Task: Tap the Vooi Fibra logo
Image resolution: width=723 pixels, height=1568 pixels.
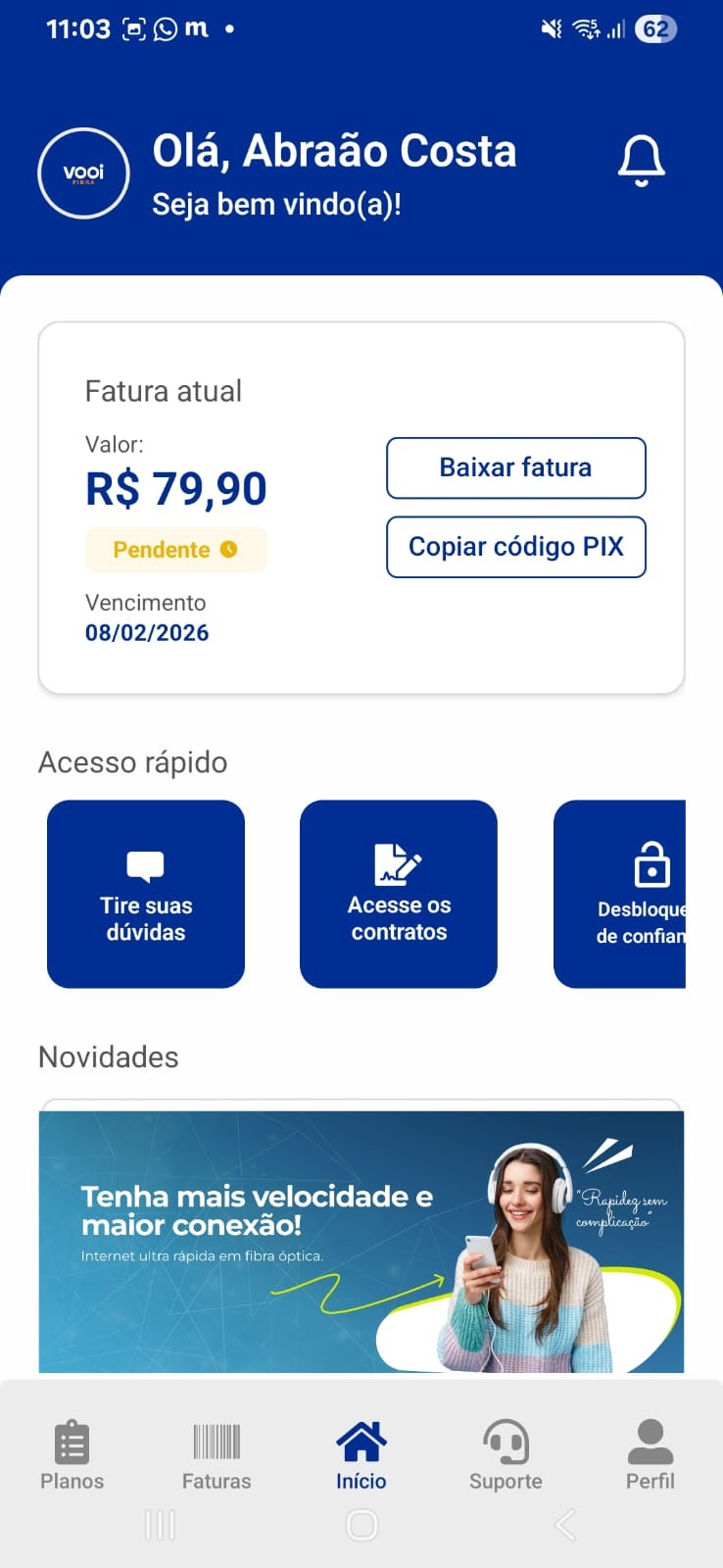Action: tap(83, 173)
